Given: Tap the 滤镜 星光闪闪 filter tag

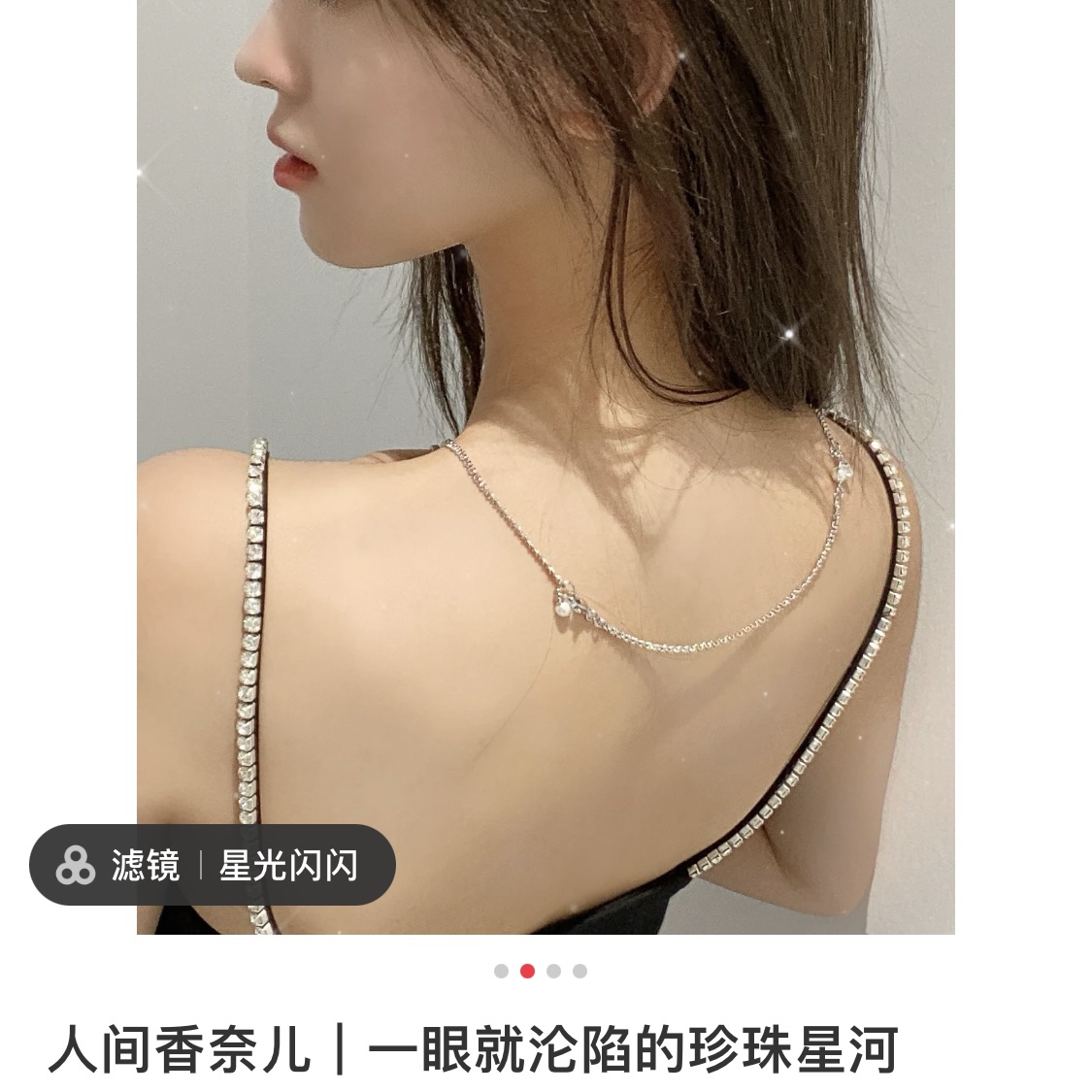Looking at the screenshot, I should (x=213, y=864).
